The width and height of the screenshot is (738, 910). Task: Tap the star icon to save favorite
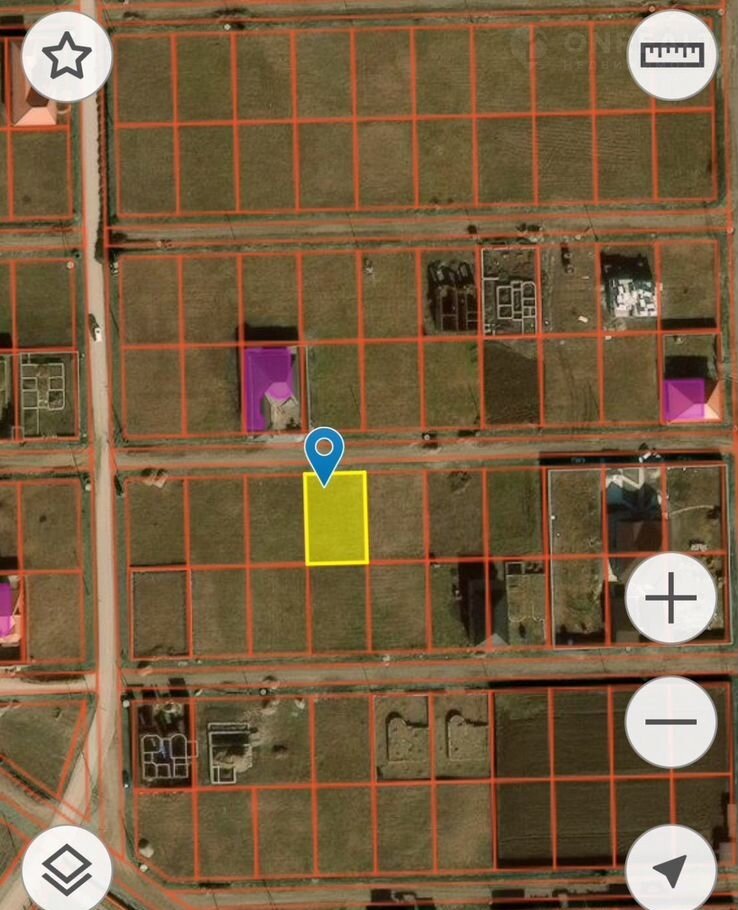click(x=66, y=57)
